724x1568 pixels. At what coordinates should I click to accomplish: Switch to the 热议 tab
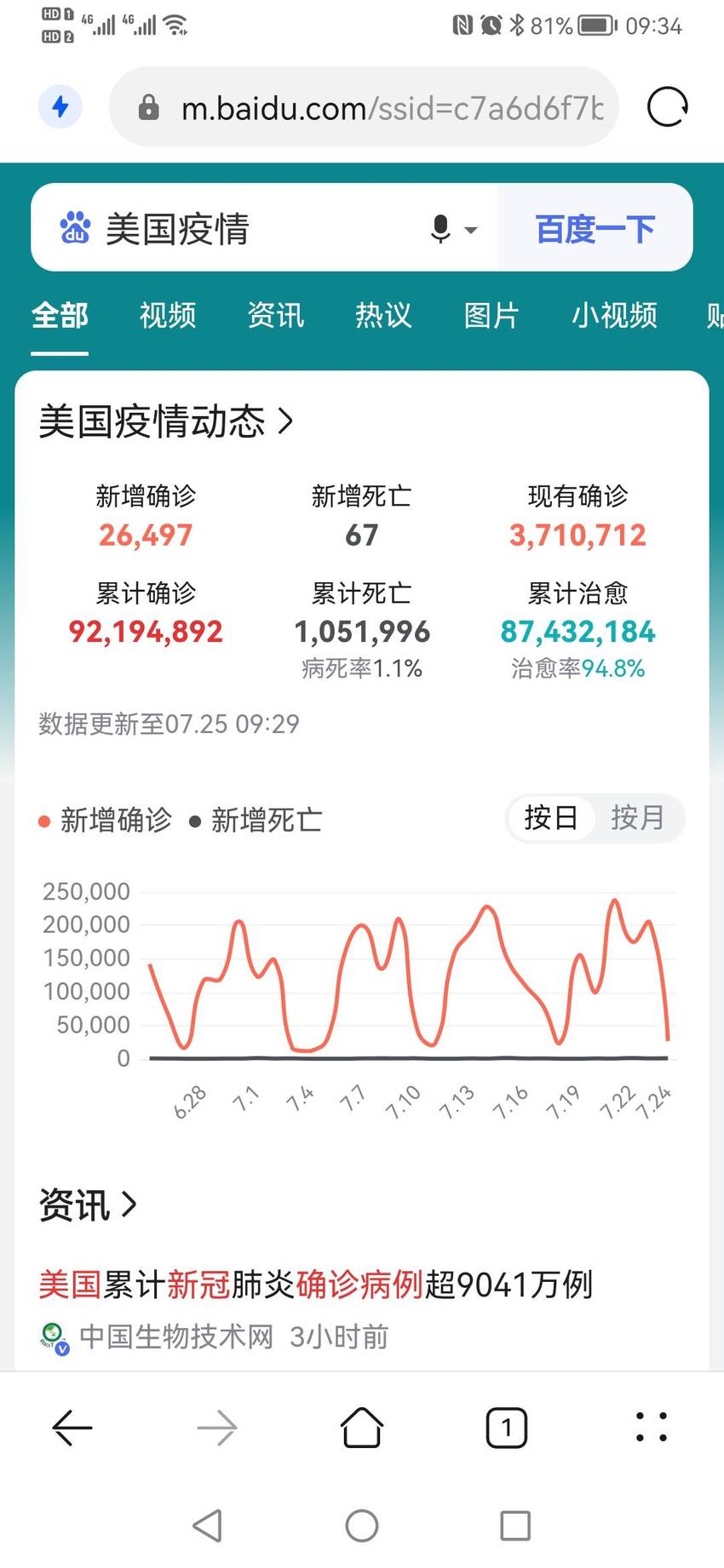coord(383,315)
